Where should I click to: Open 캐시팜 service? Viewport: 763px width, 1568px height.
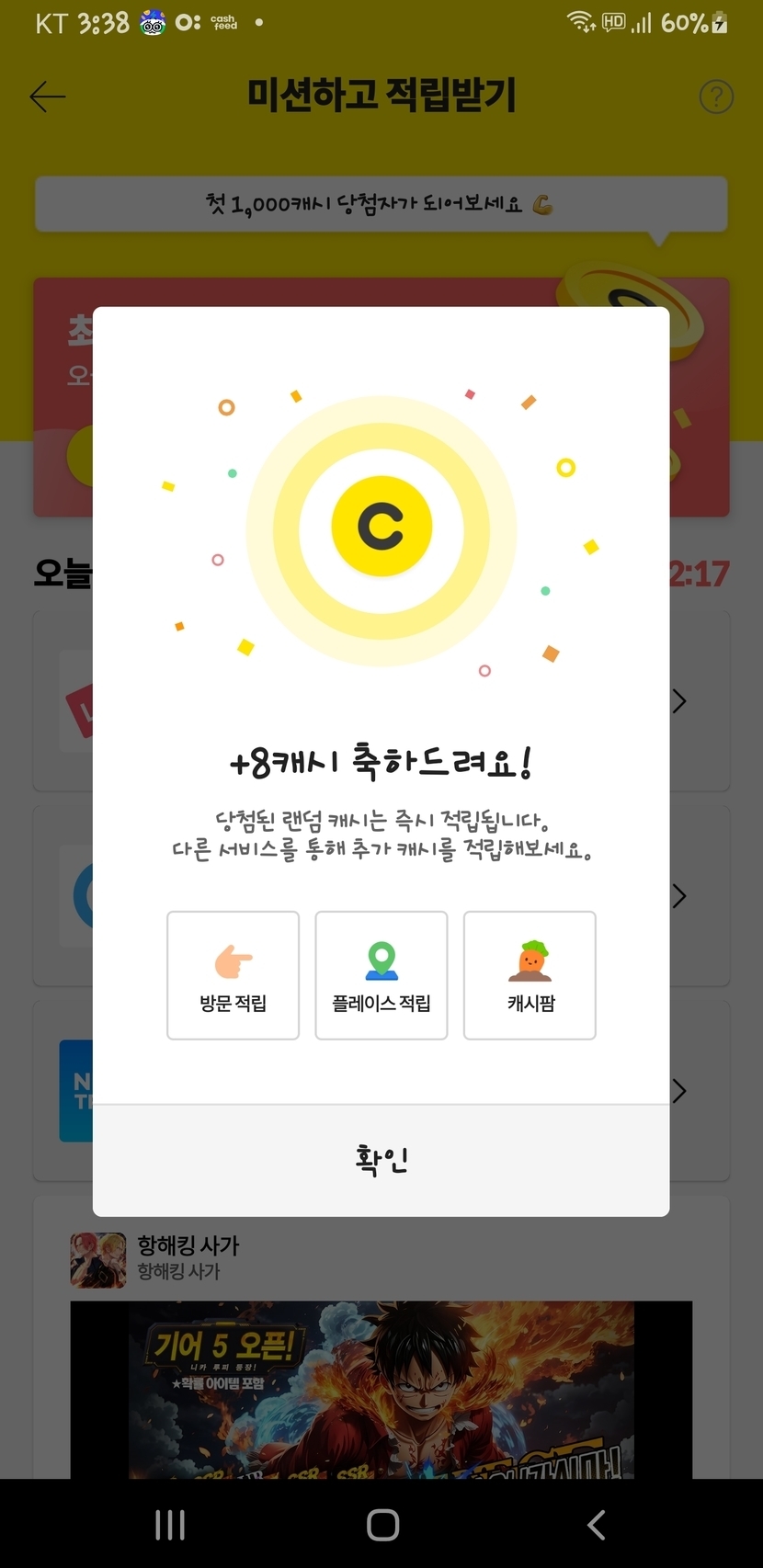coord(530,975)
